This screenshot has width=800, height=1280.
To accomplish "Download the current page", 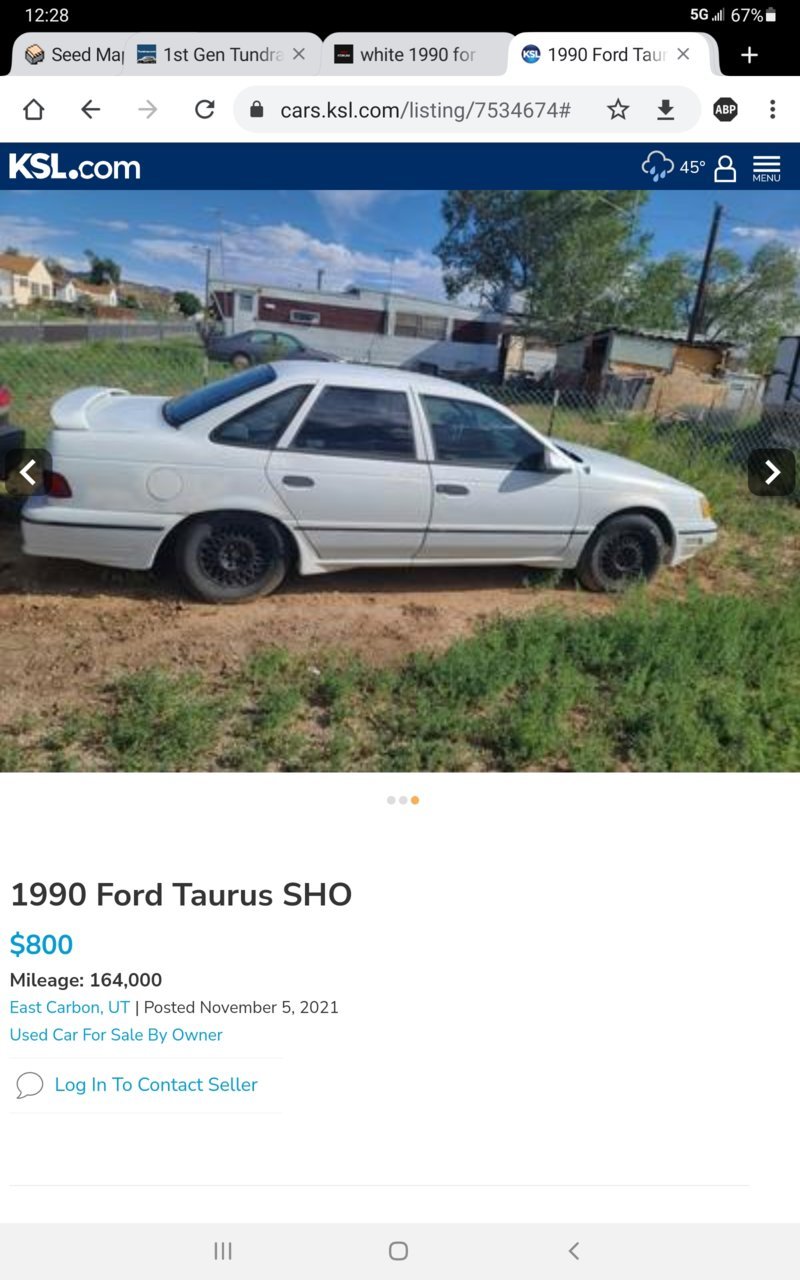I will pos(666,110).
